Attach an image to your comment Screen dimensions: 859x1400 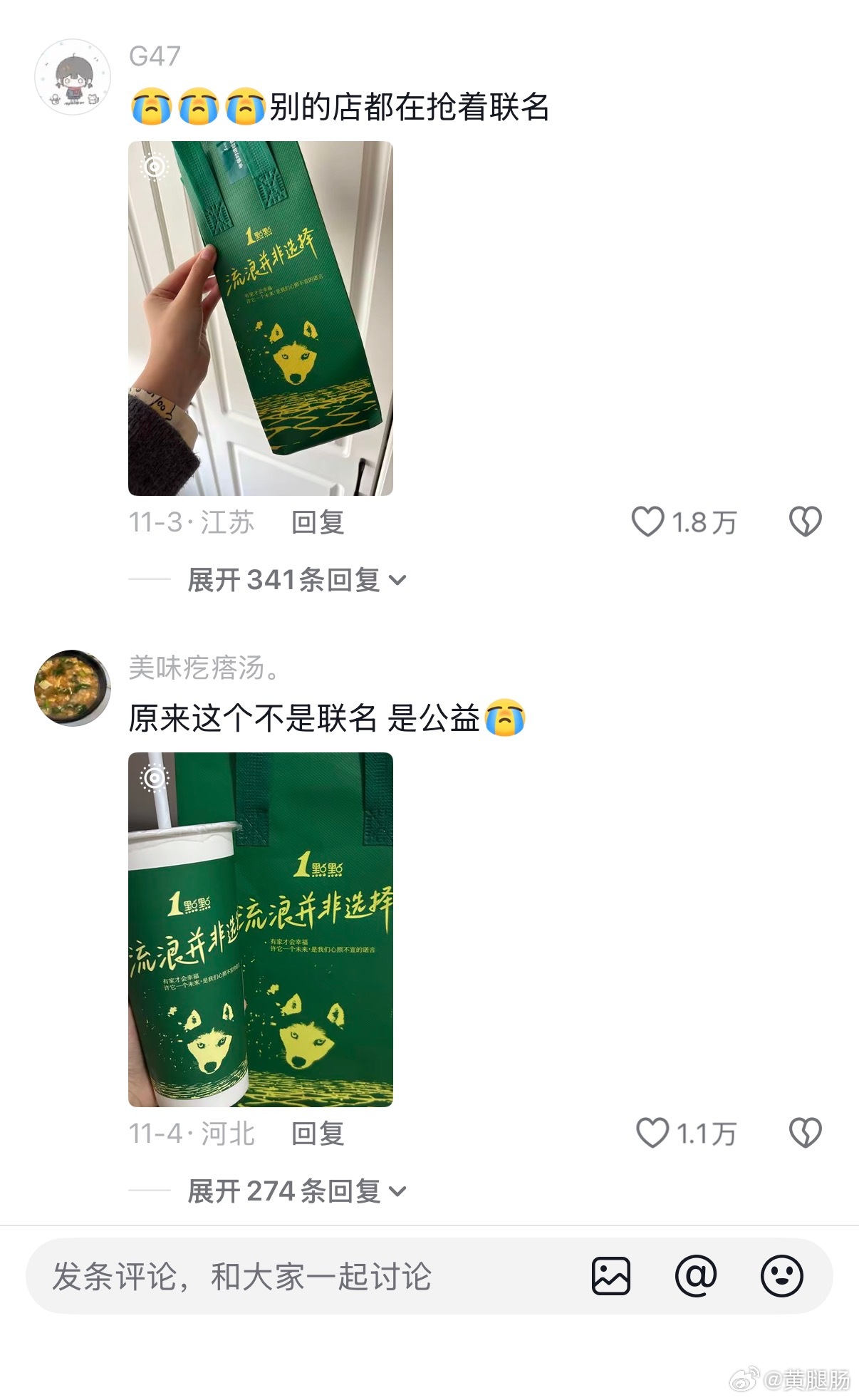[610, 1276]
